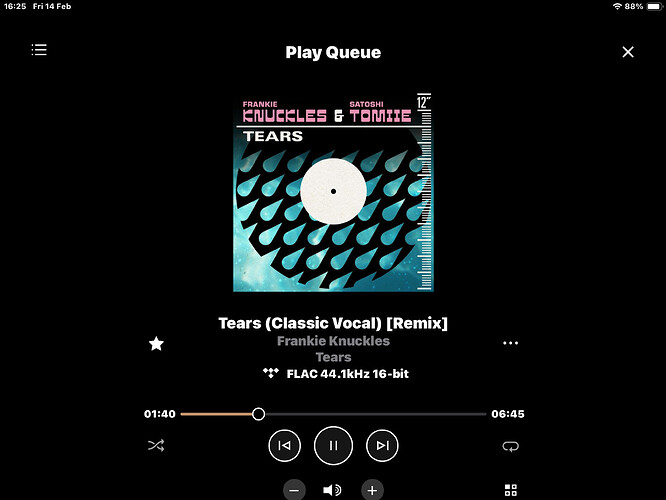Screen dimensions: 666x500
Task: Skip to the next track
Action: 382,446
